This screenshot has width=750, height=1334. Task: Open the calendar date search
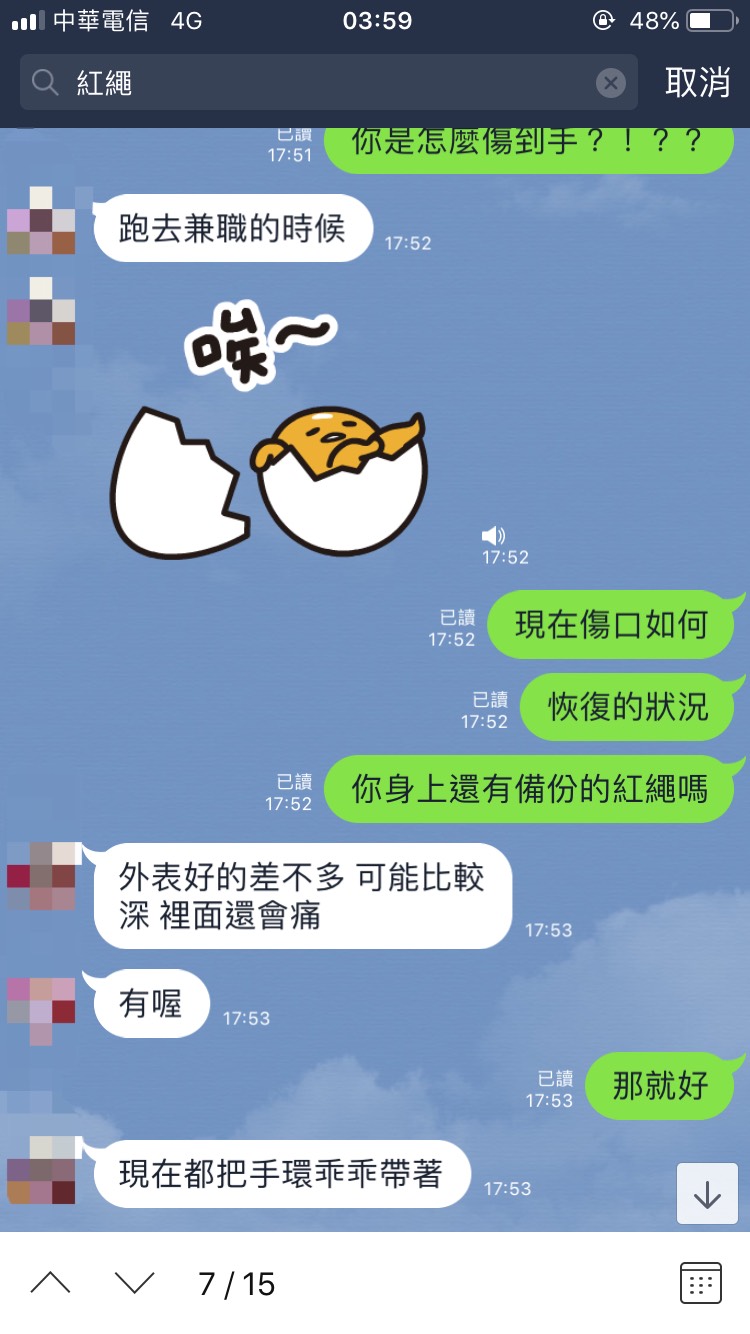700,1283
